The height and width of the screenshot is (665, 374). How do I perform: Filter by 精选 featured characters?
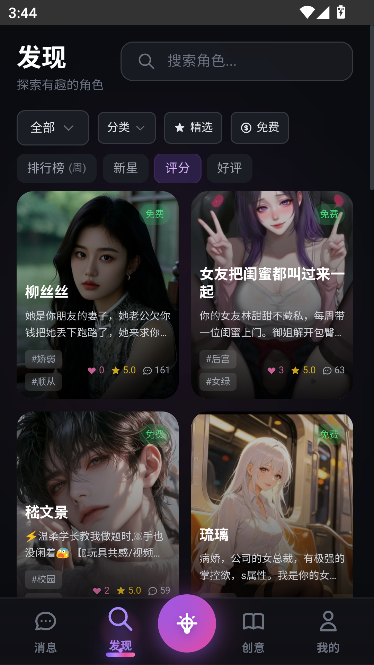point(193,128)
